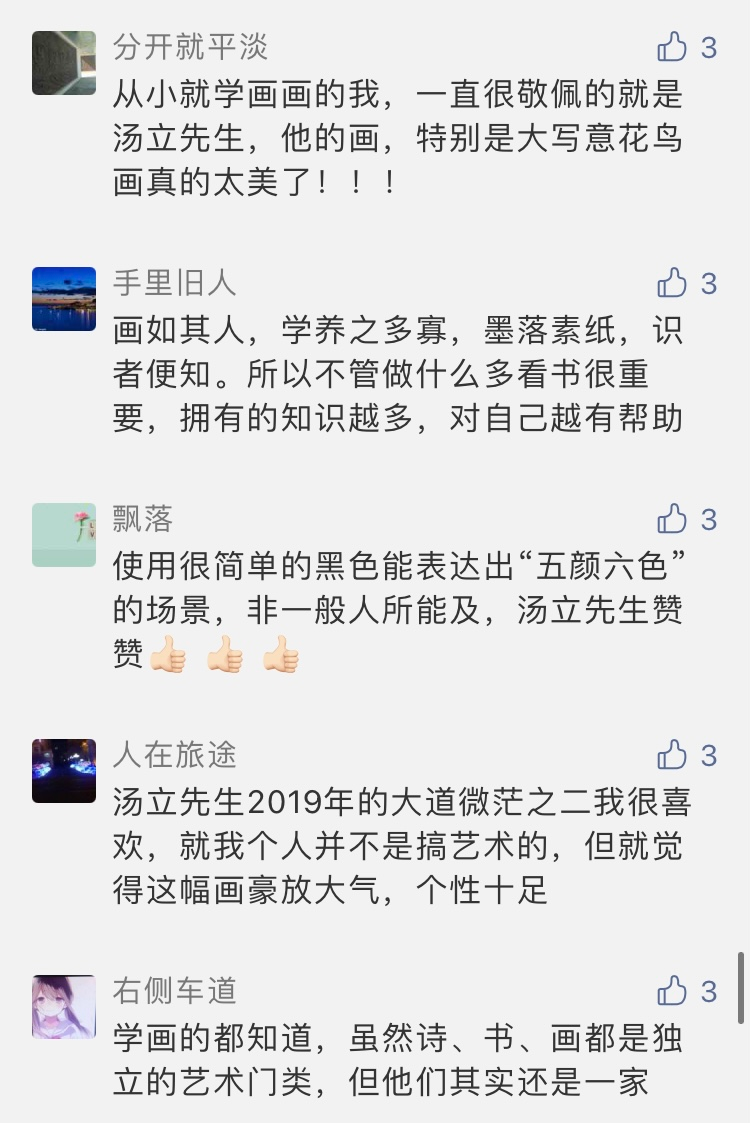Like the comment by 分开就平淡
The width and height of the screenshot is (750, 1123).
(x=673, y=47)
